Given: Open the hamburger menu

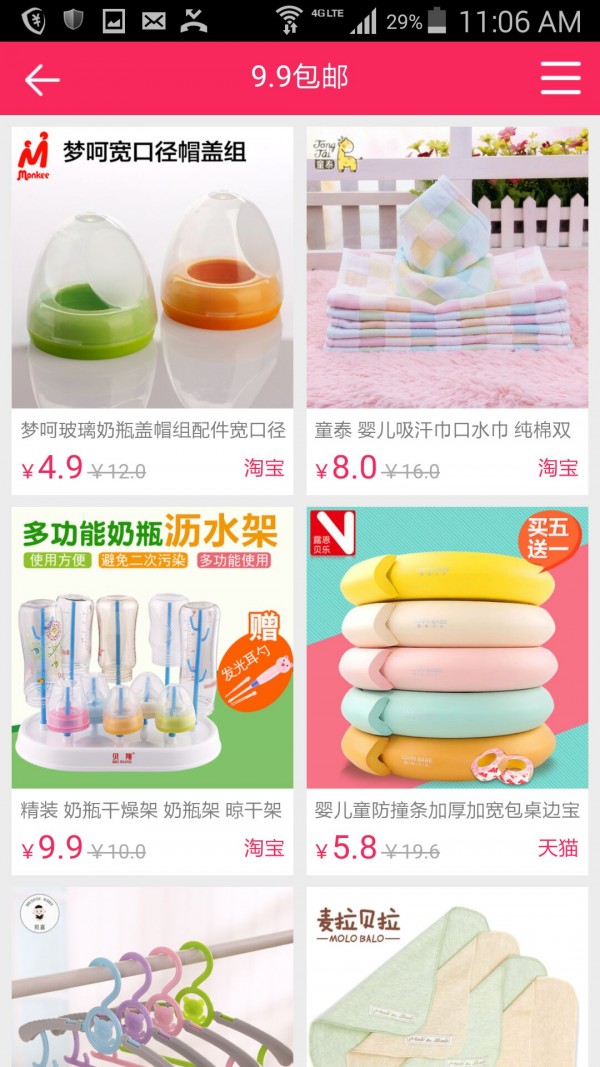Looking at the screenshot, I should pyautogui.click(x=560, y=78).
